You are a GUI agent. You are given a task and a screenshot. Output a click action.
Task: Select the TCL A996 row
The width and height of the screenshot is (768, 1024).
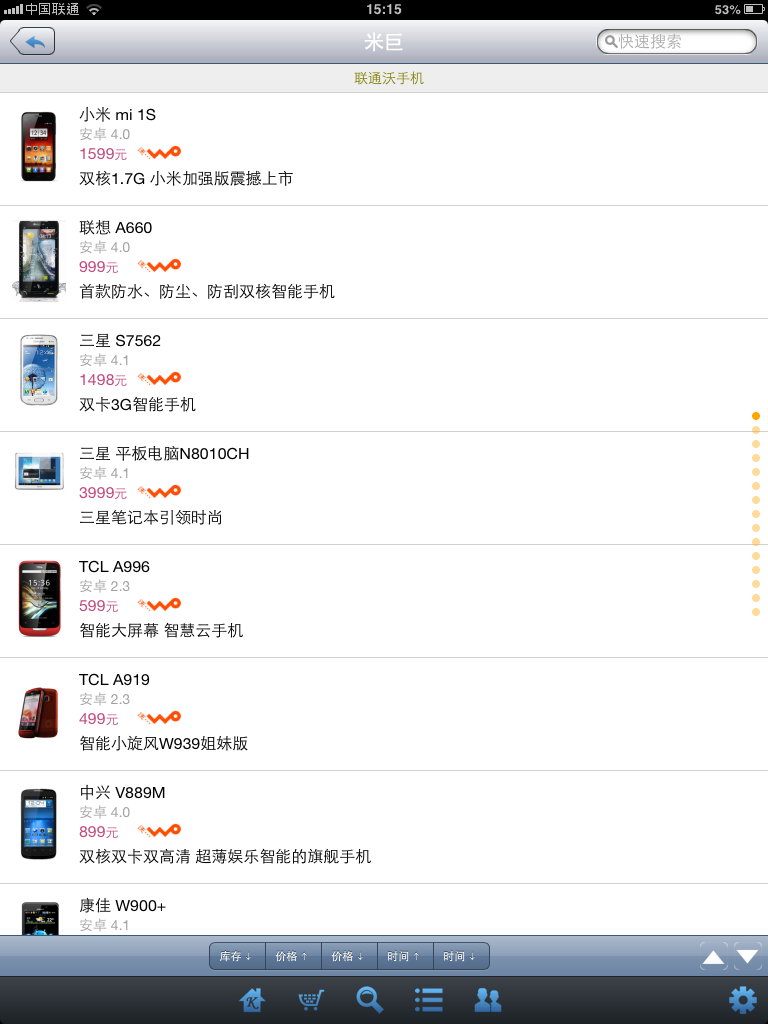tap(384, 600)
